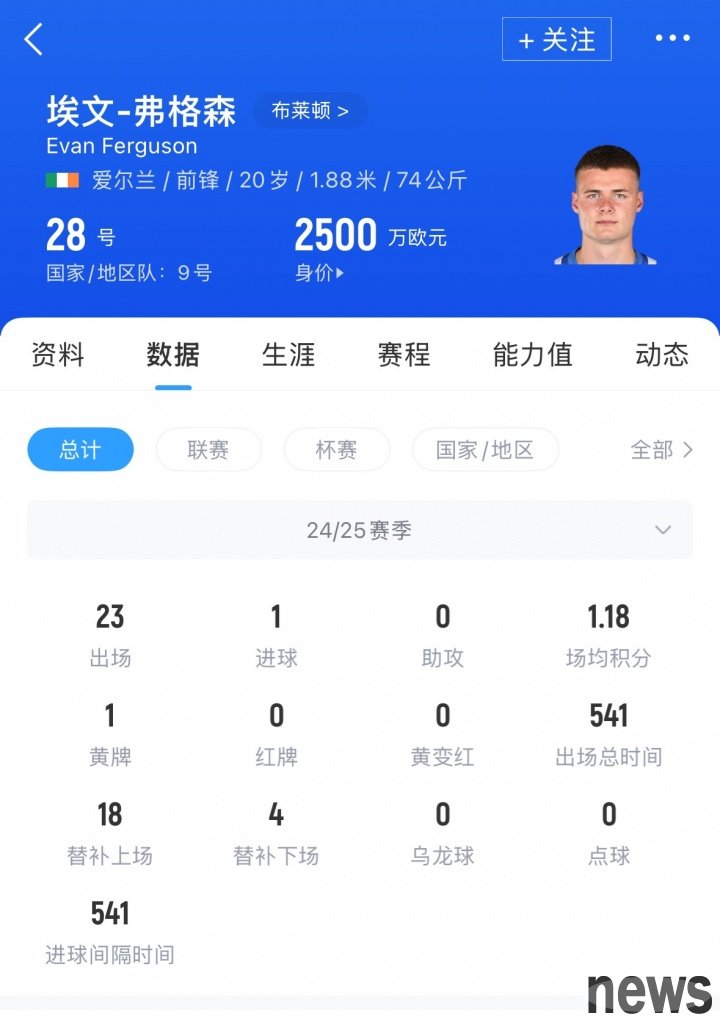720x1019 pixels.
Task: Open 全部 competition list
Action: click(x=660, y=450)
